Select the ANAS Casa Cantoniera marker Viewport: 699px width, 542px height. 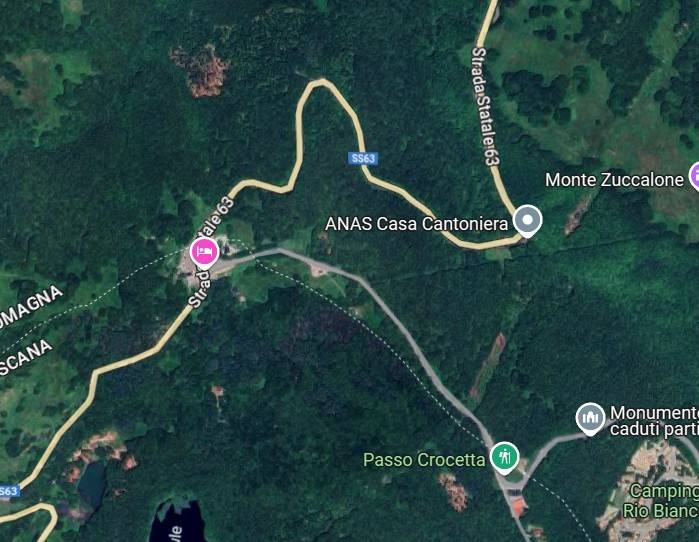click(527, 220)
